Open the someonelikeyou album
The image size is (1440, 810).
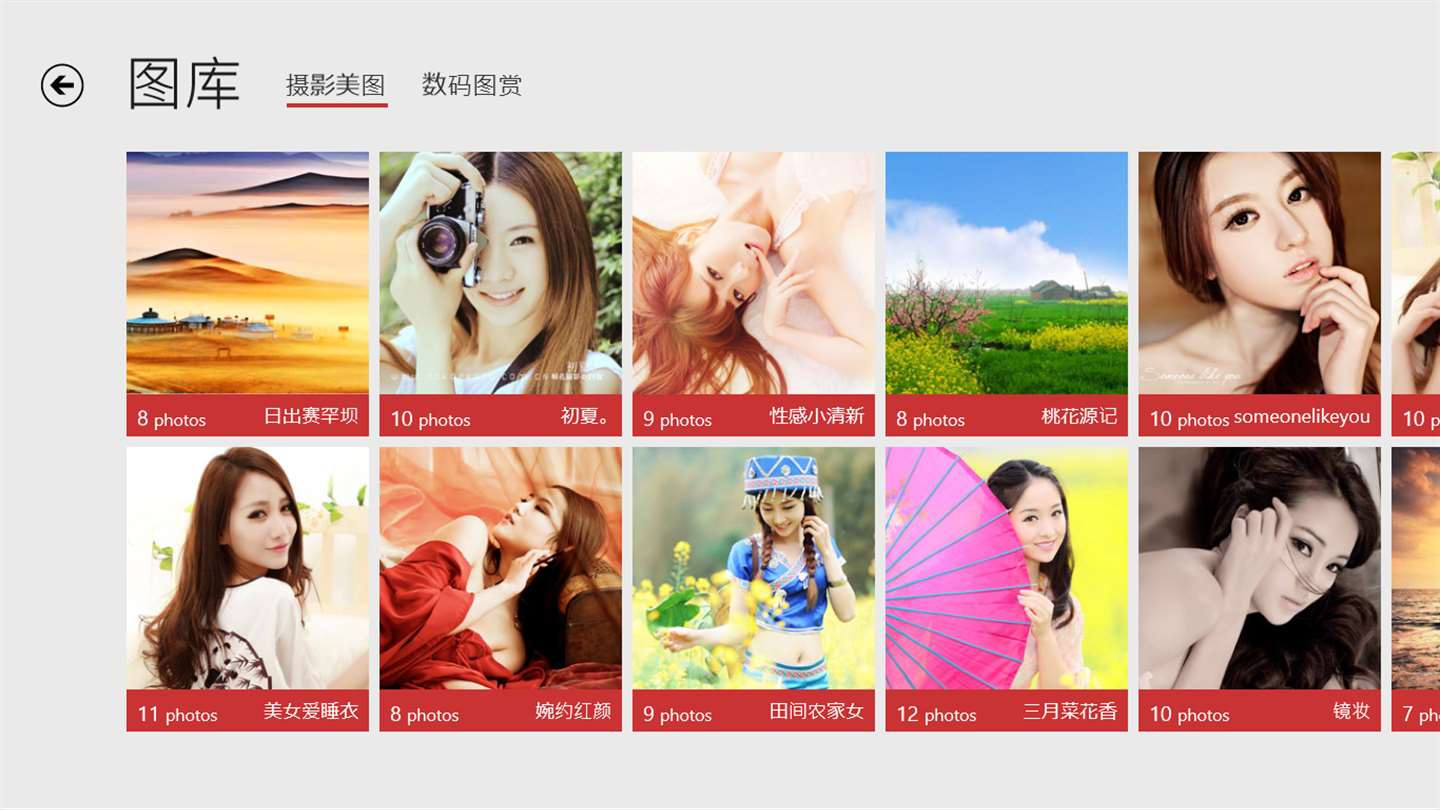point(1259,292)
